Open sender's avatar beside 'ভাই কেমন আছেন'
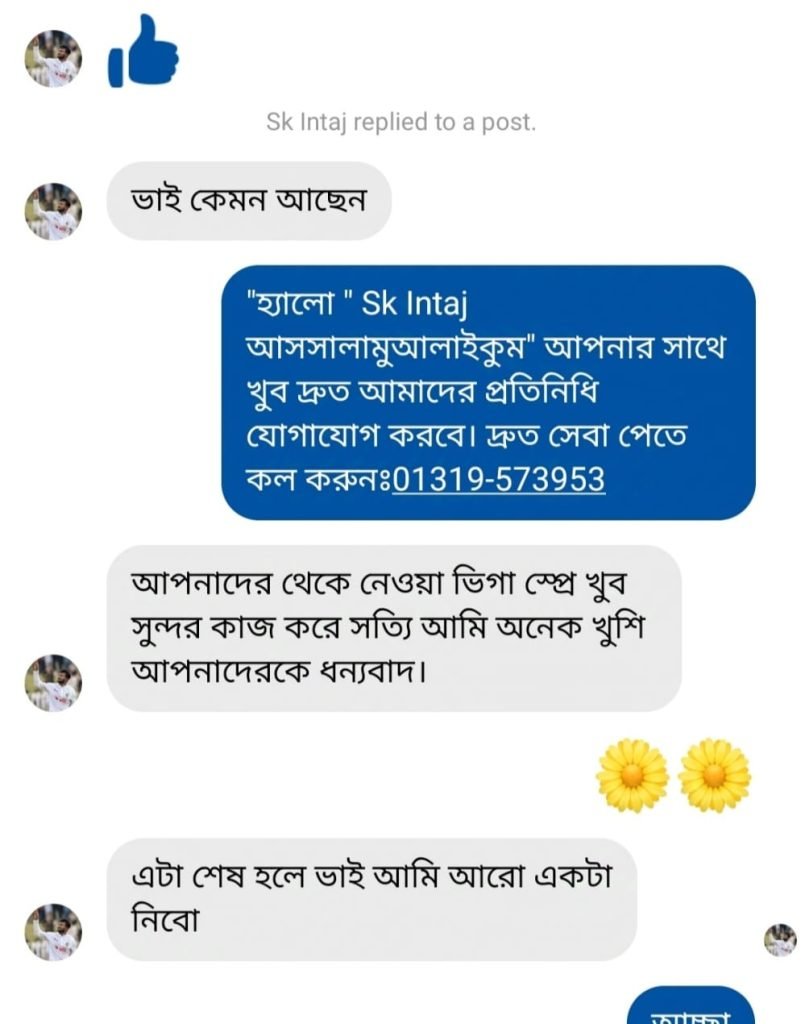The height and width of the screenshot is (1024, 805). [53, 211]
